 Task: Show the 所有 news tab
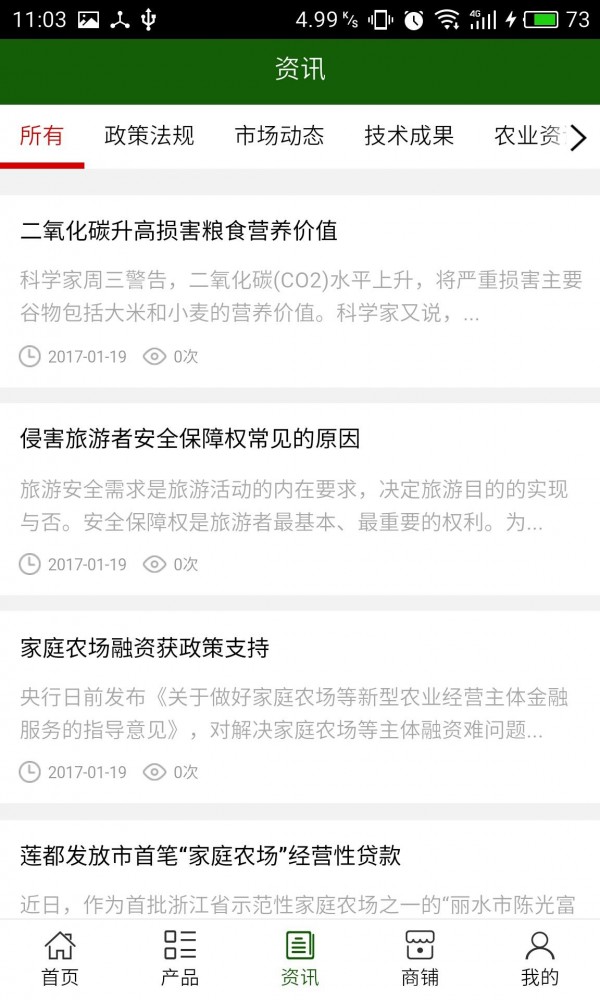tap(42, 136)
